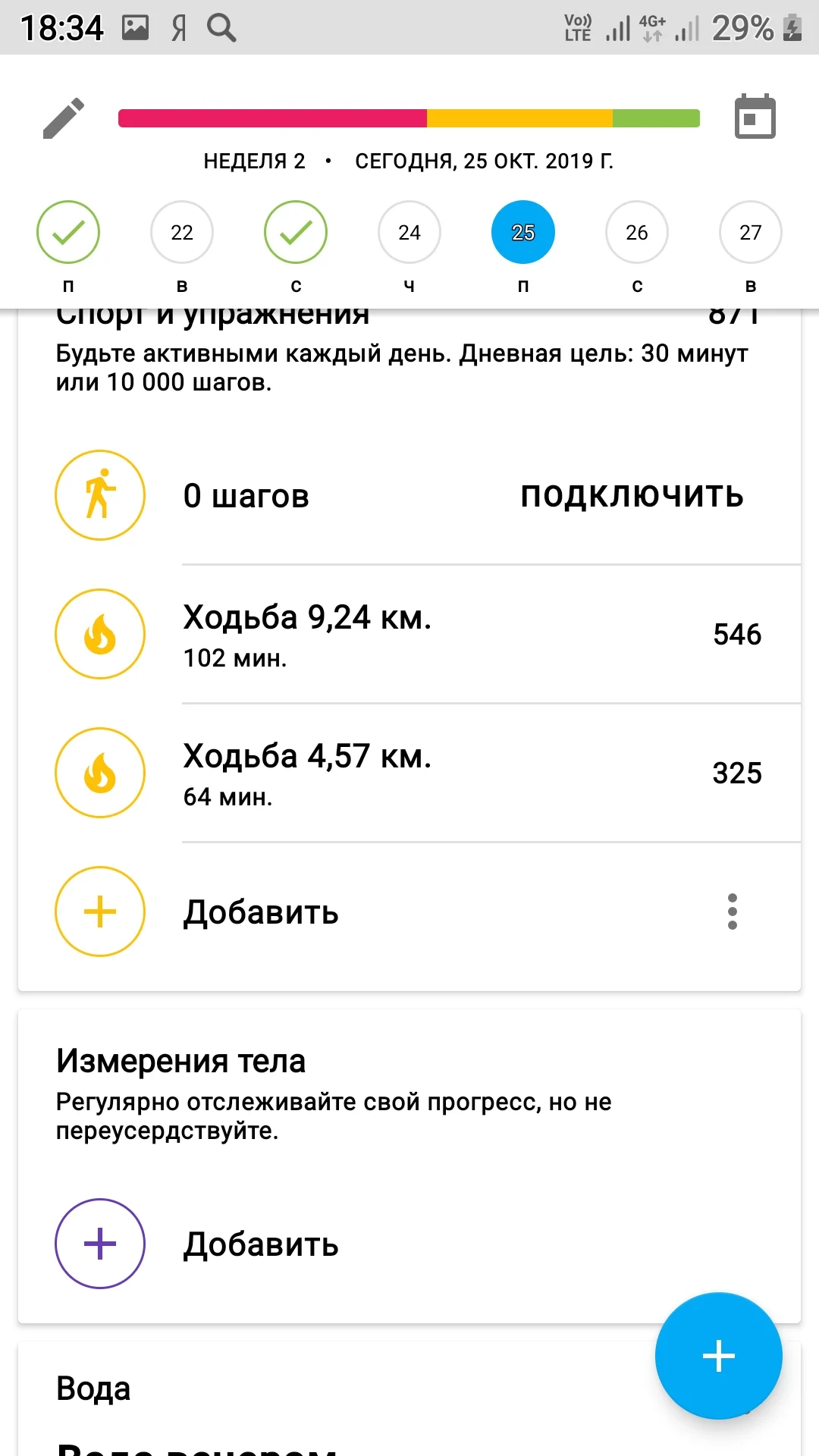Screen dimensions: 819x1456
Task: Select day 27 in the week strip
Action: pyautogui.click(x=750, y=232)
